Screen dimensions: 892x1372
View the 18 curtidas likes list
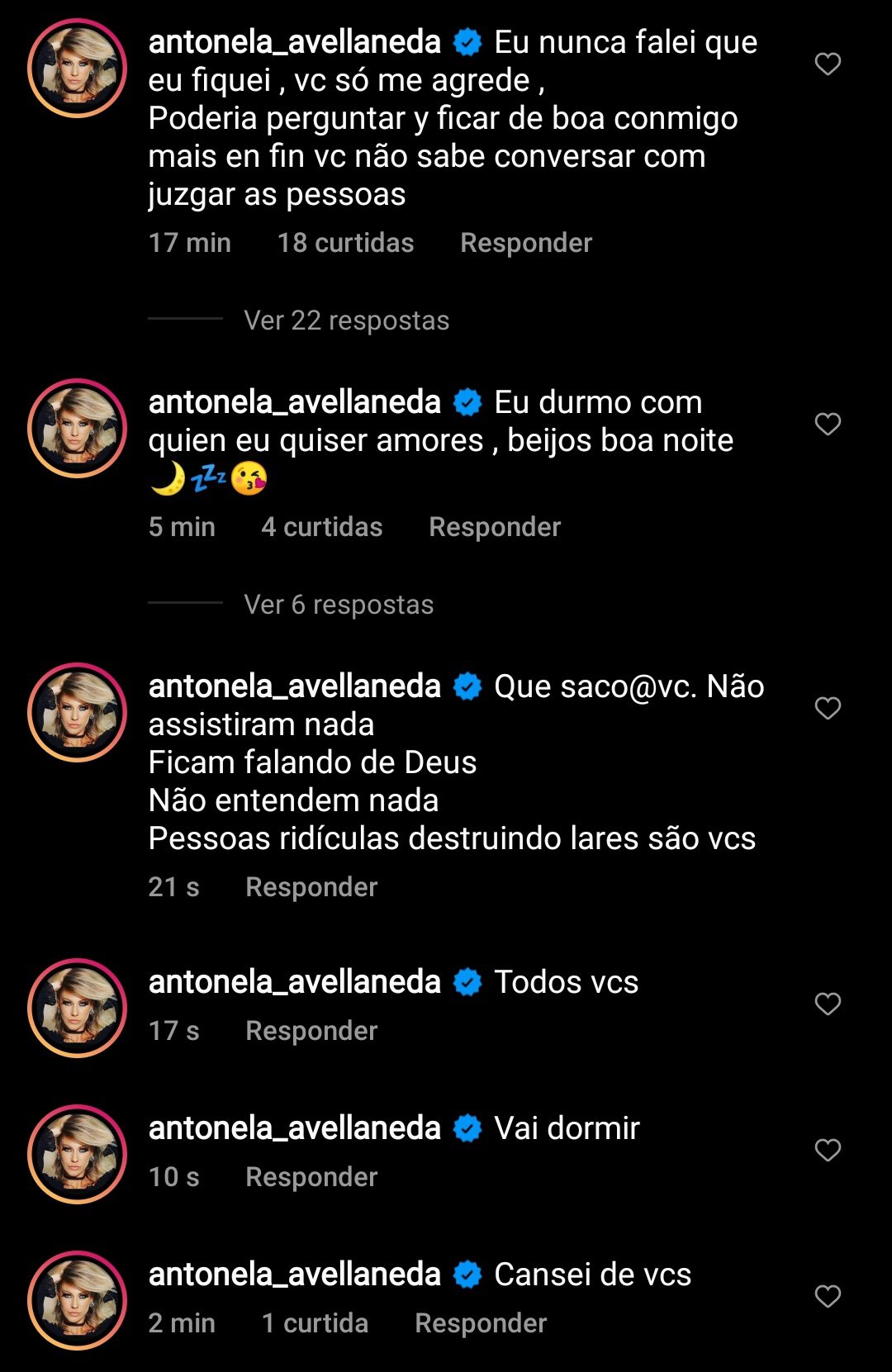coord(345,243)
